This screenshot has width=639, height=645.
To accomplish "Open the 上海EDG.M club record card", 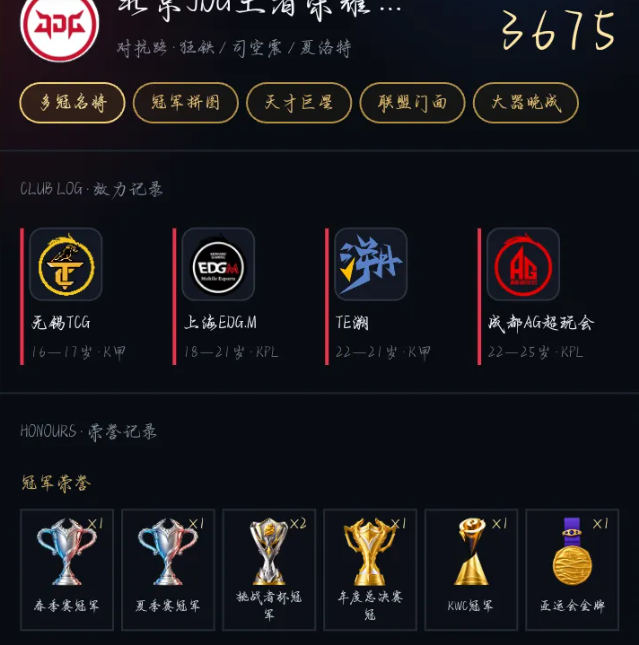I will coord(245,296).
